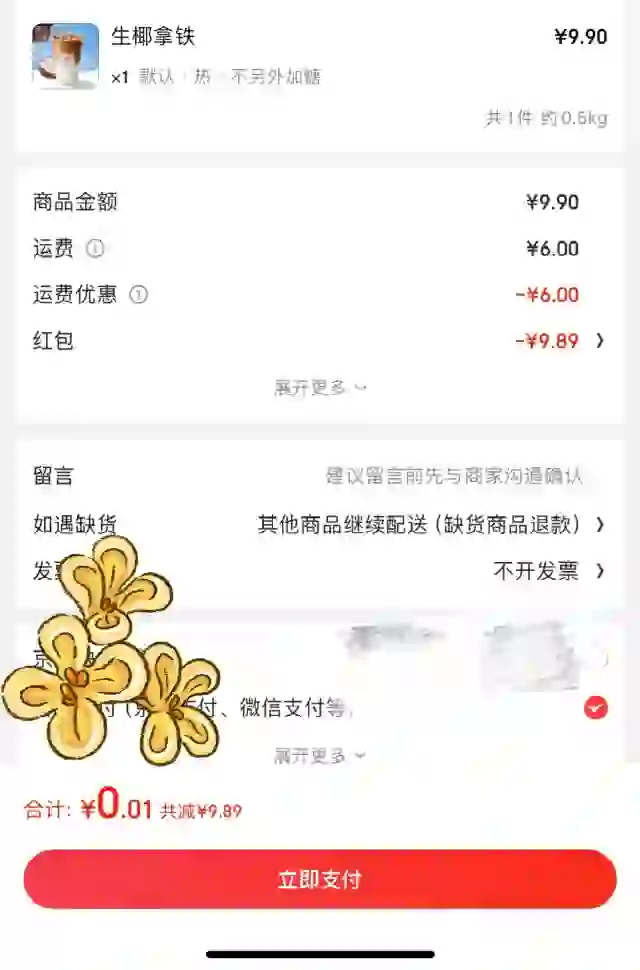
Task: Open the 发票 invoice settings
Action: tap(548, 571)
